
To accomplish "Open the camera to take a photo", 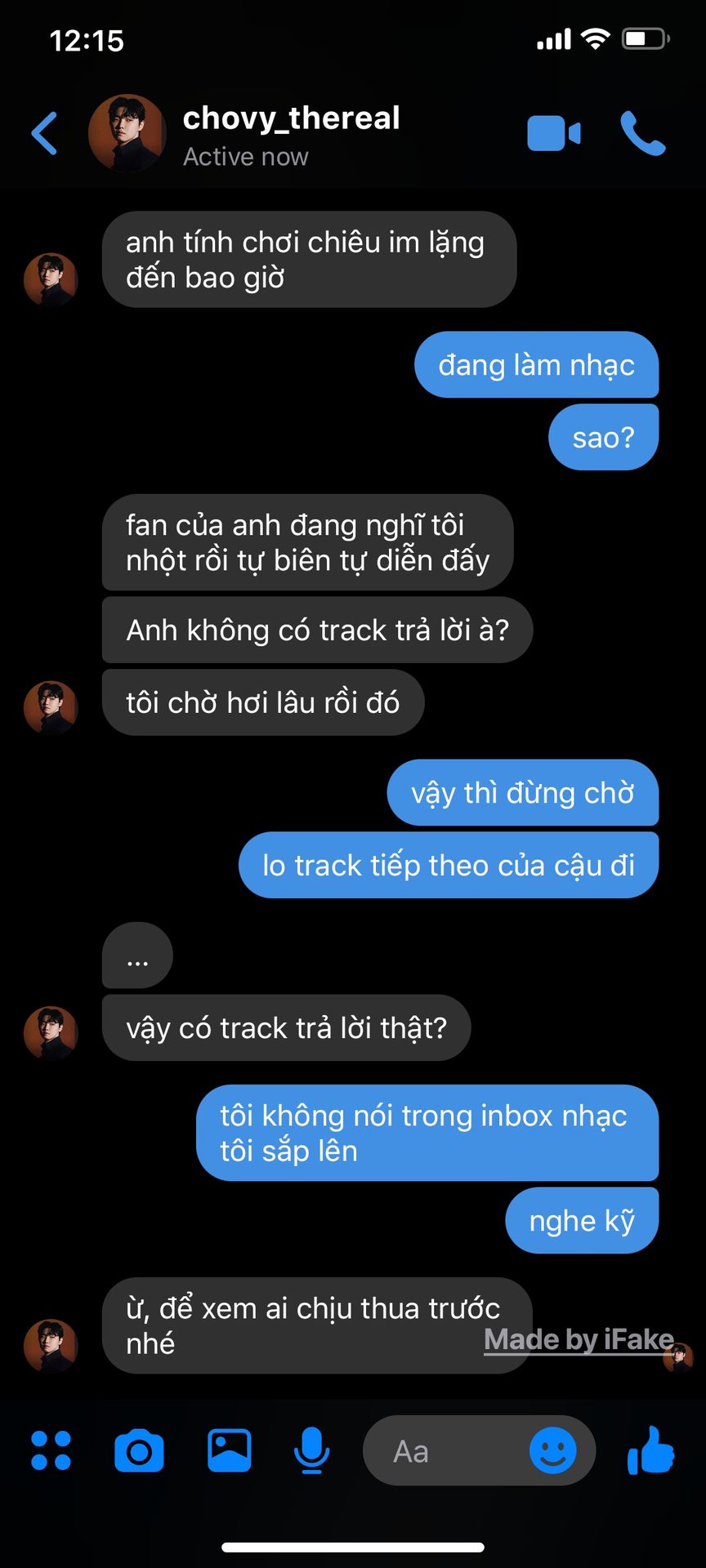I will [x=139, y=1451].
